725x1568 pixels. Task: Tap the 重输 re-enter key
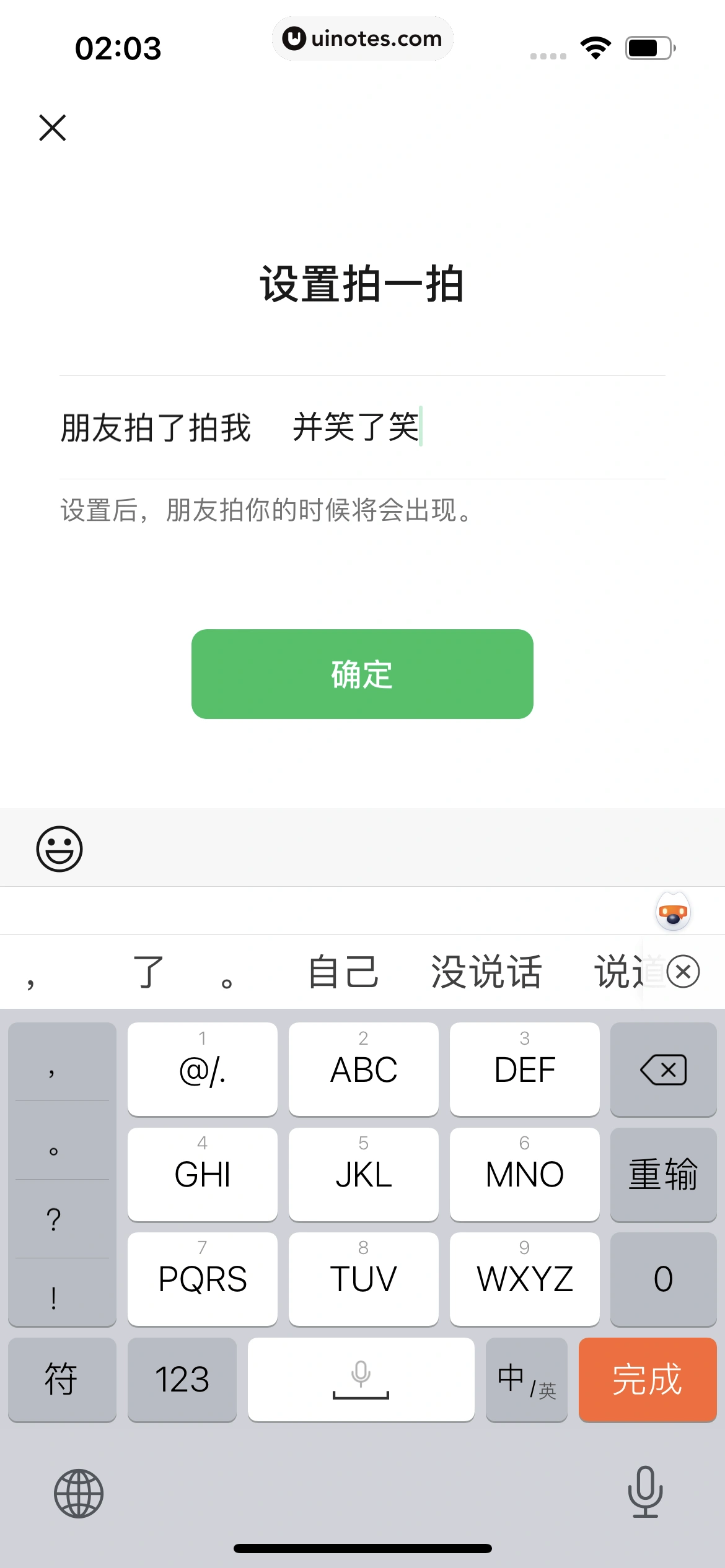663,1174
